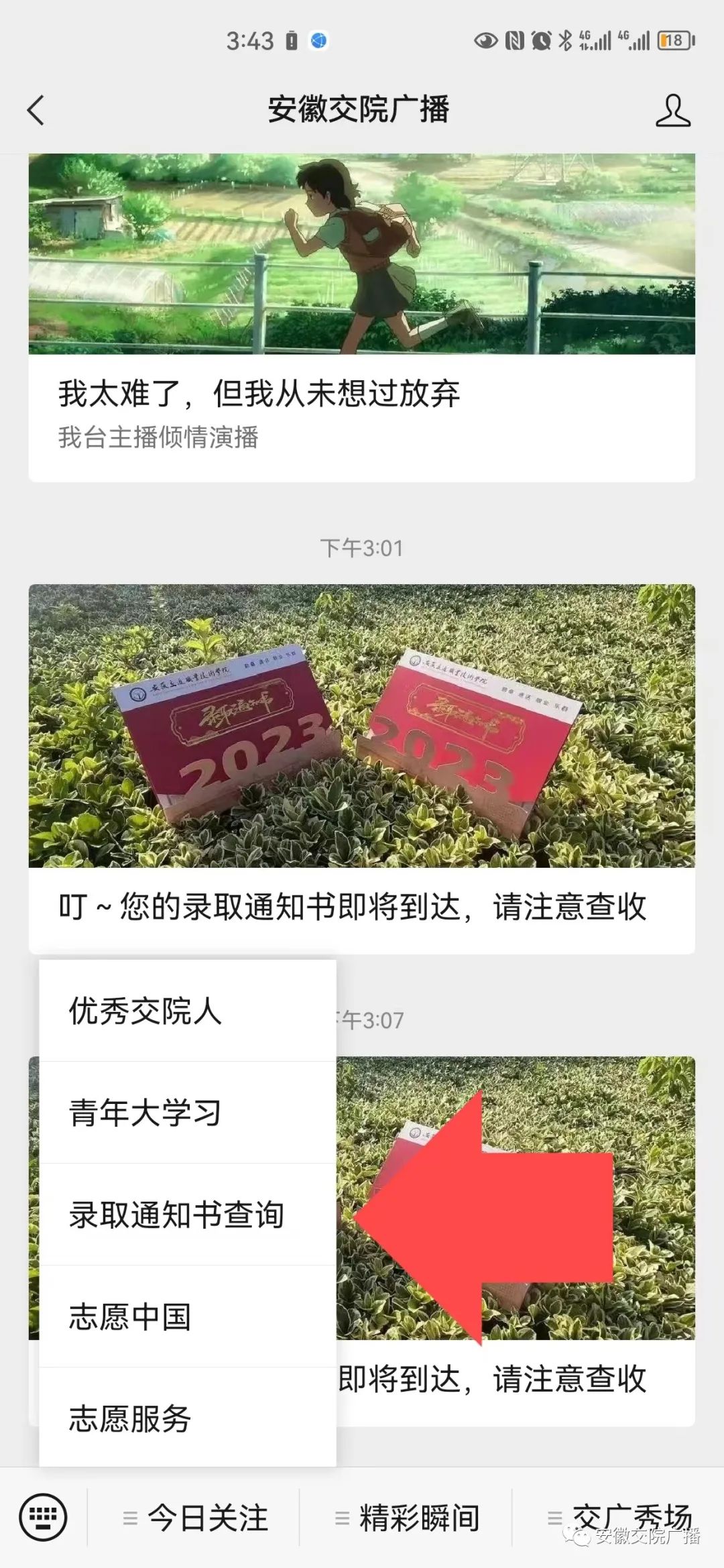724x1568 pixels.
Task: Choose 志愿中国 in the menu
Action: [x=188, y=1317]
